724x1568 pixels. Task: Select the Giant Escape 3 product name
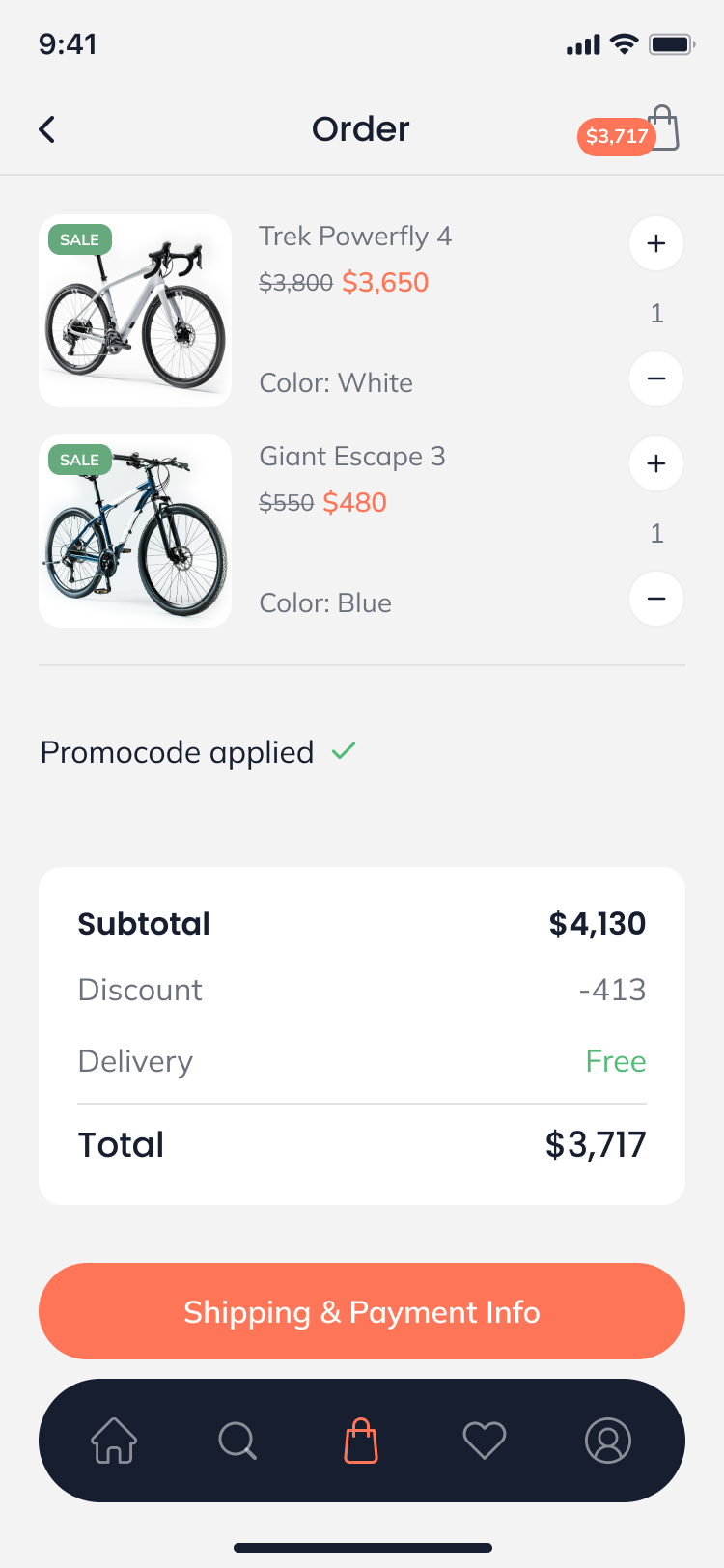(351, 456)
